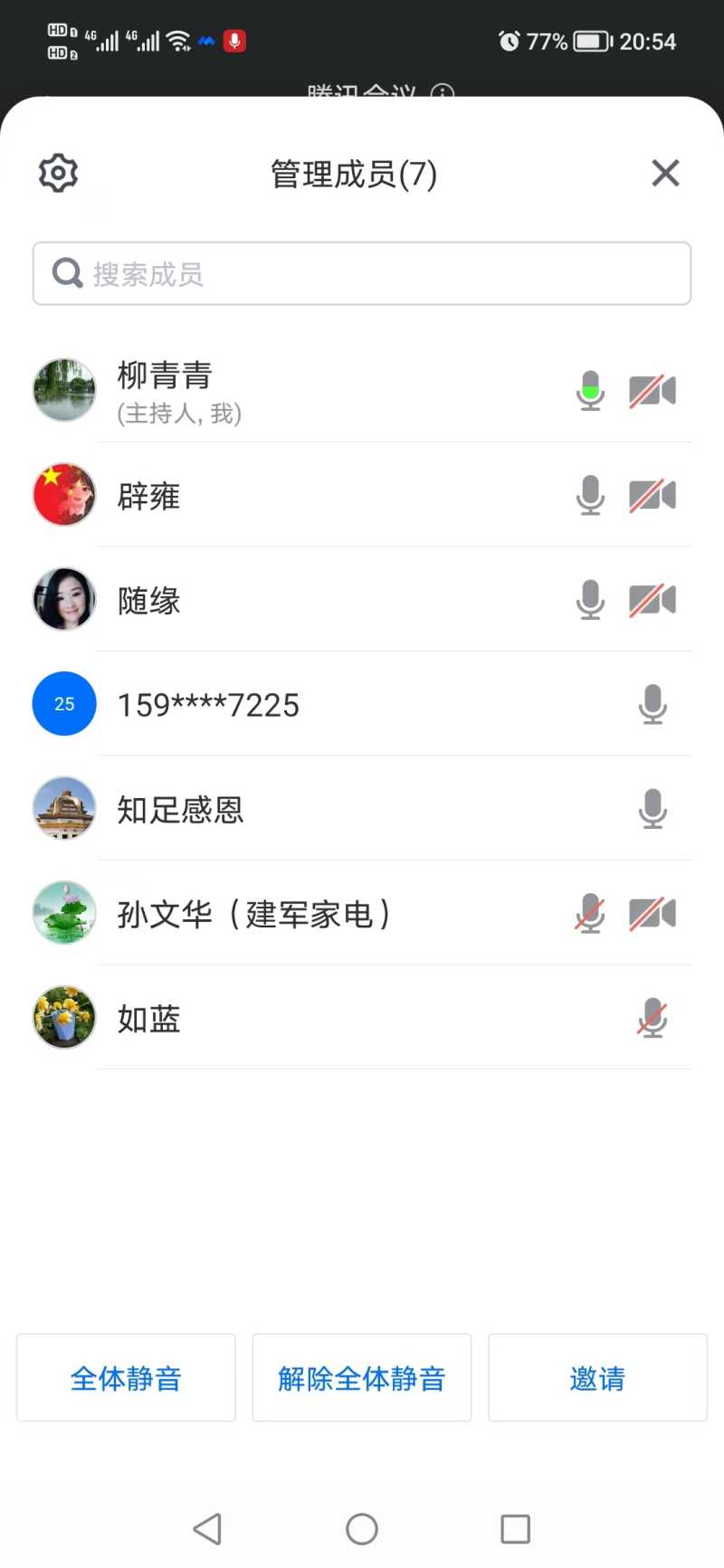Click the camera icon next to 随缘
Image resolution: width=724 pixels, height=1568 pixels.
coord(652,599)
